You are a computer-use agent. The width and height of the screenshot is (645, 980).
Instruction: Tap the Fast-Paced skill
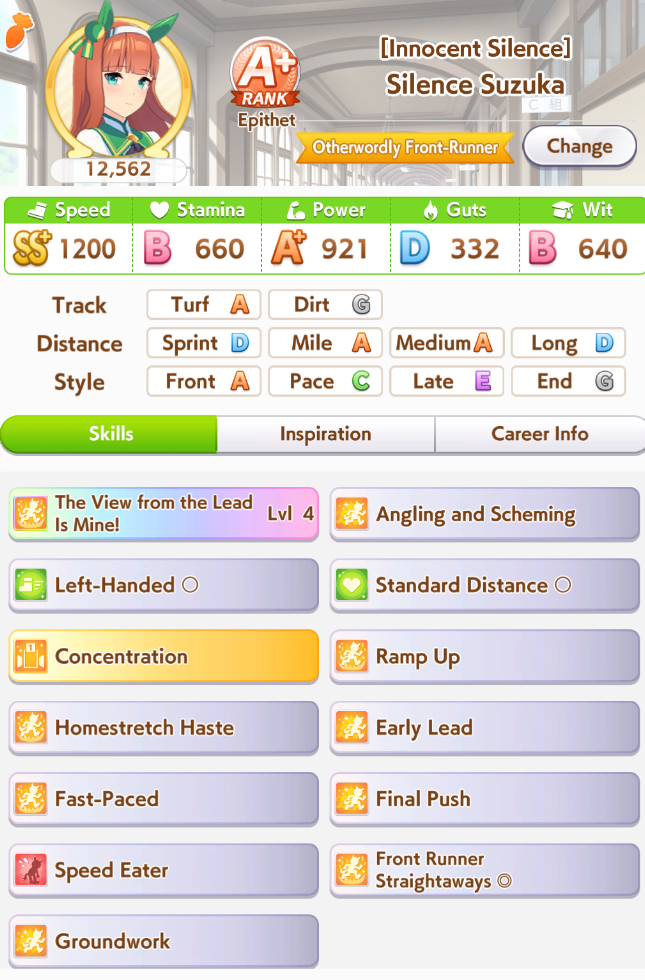point(164,799)
